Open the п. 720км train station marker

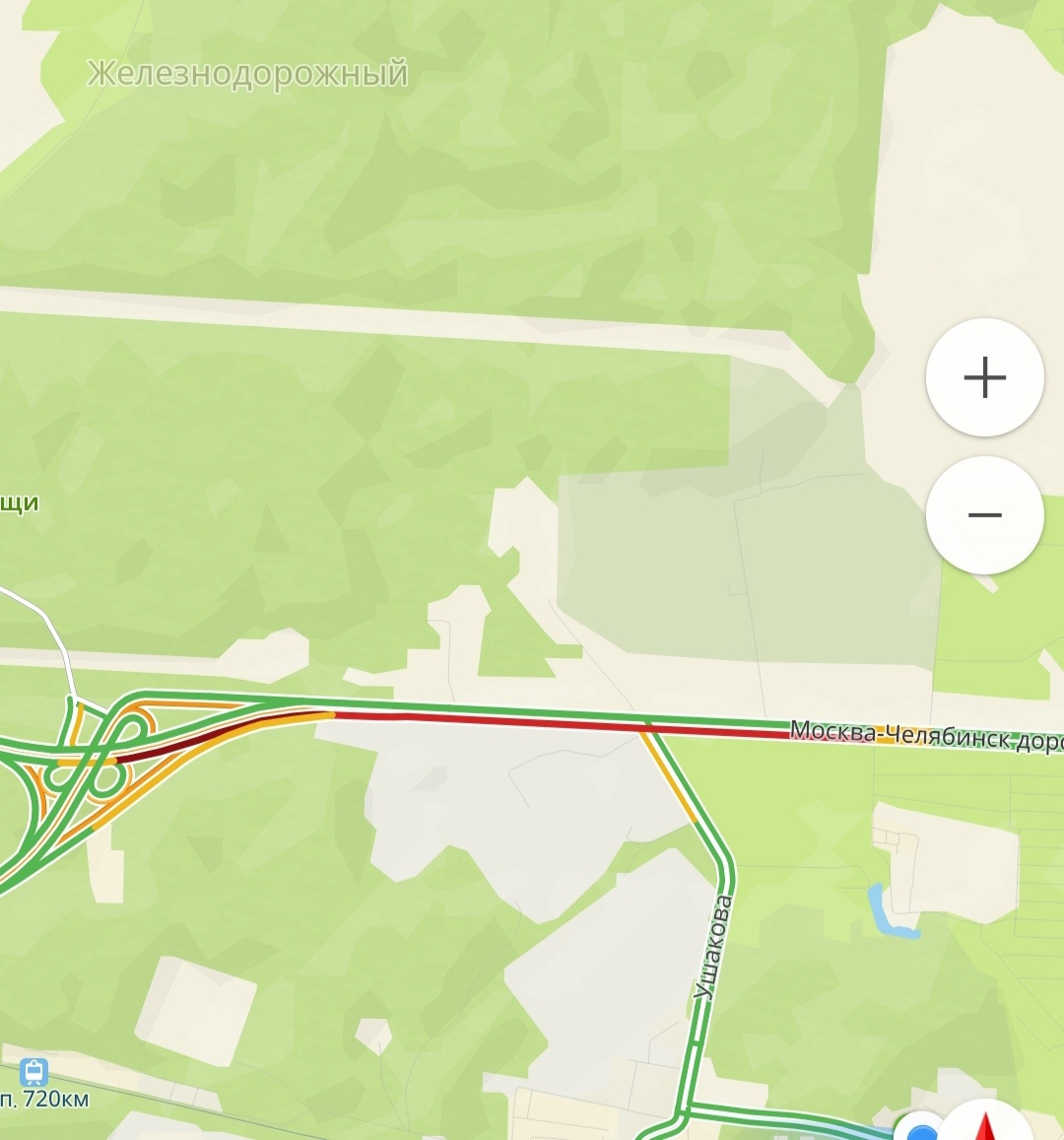pos(33,1072)
